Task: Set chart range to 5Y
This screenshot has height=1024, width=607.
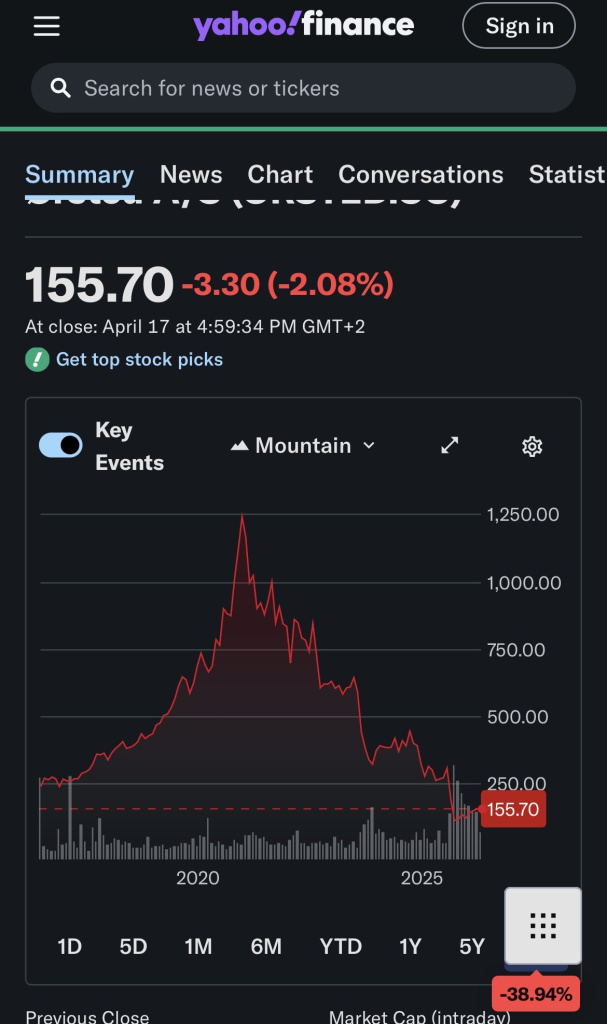Action: click(472, 946)
